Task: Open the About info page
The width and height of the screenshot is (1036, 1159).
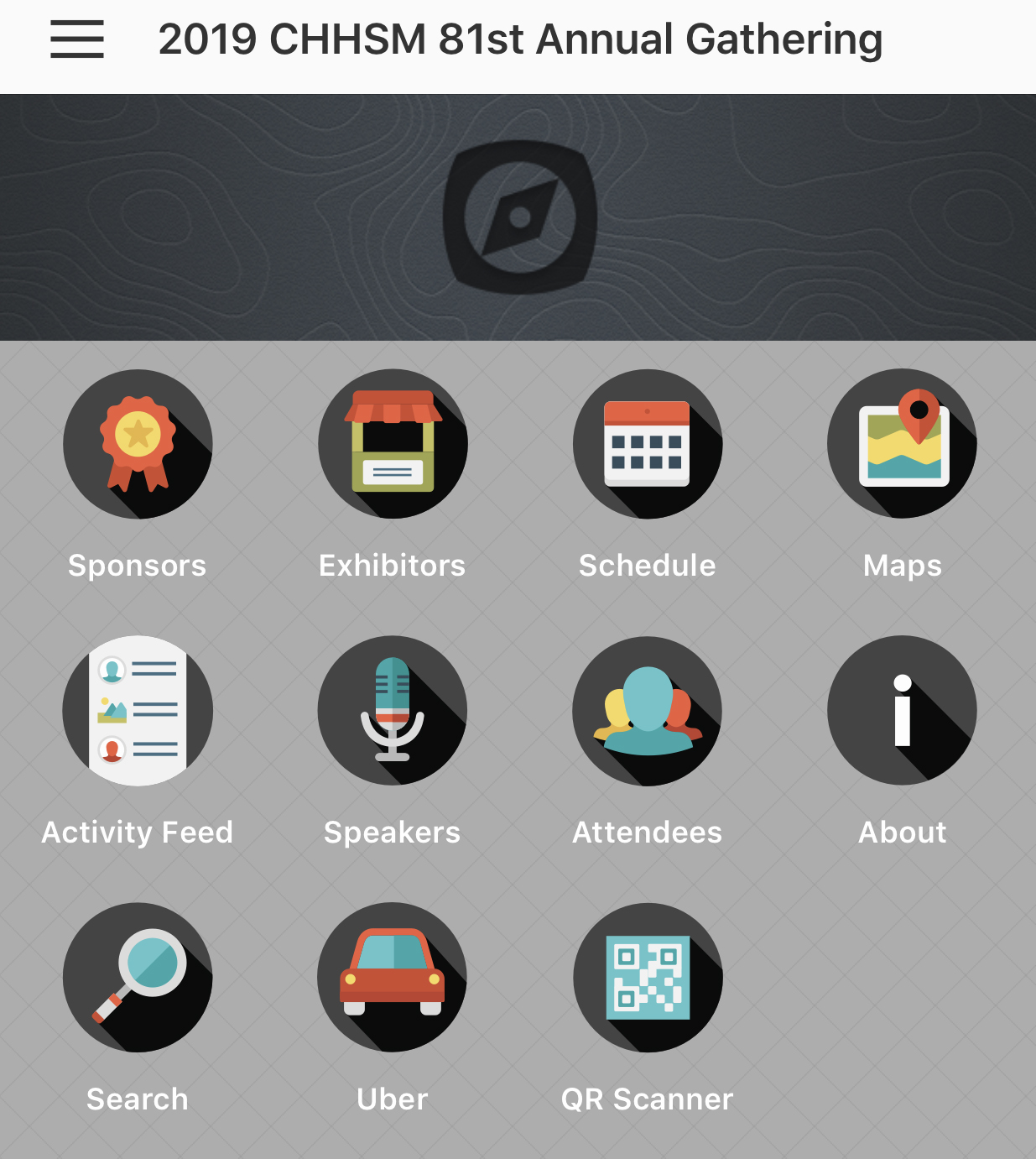Action: pyautogui.click(x=902, y=711)
